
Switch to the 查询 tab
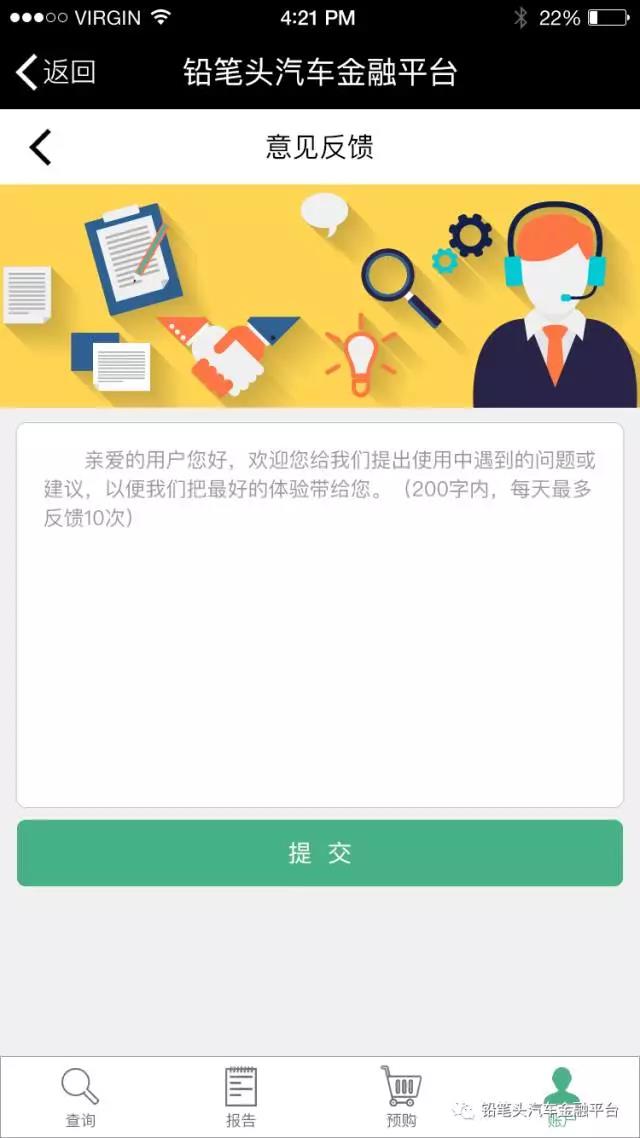80,1096
